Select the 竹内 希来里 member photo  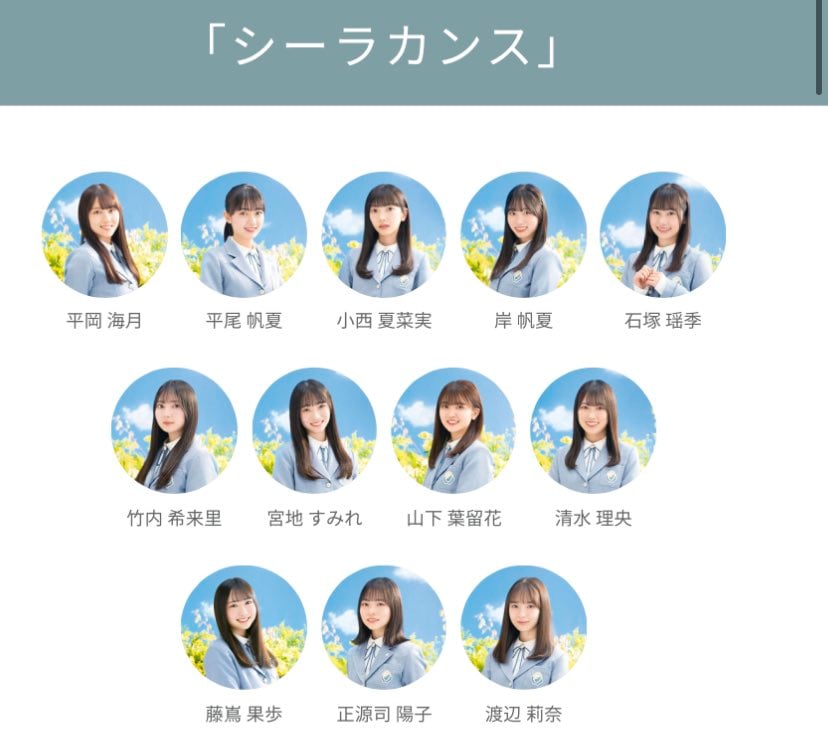[x=174, y=431]
